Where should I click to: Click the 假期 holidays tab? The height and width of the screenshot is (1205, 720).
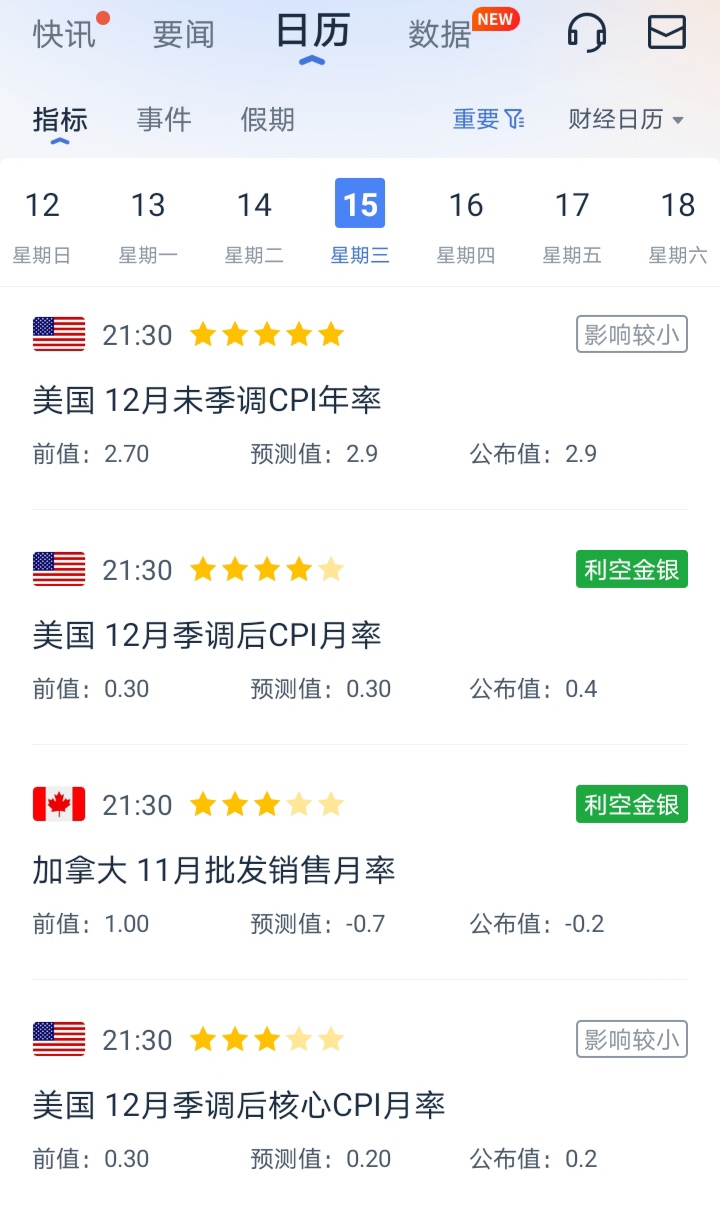pyautogui.click(x=266, y=119)
